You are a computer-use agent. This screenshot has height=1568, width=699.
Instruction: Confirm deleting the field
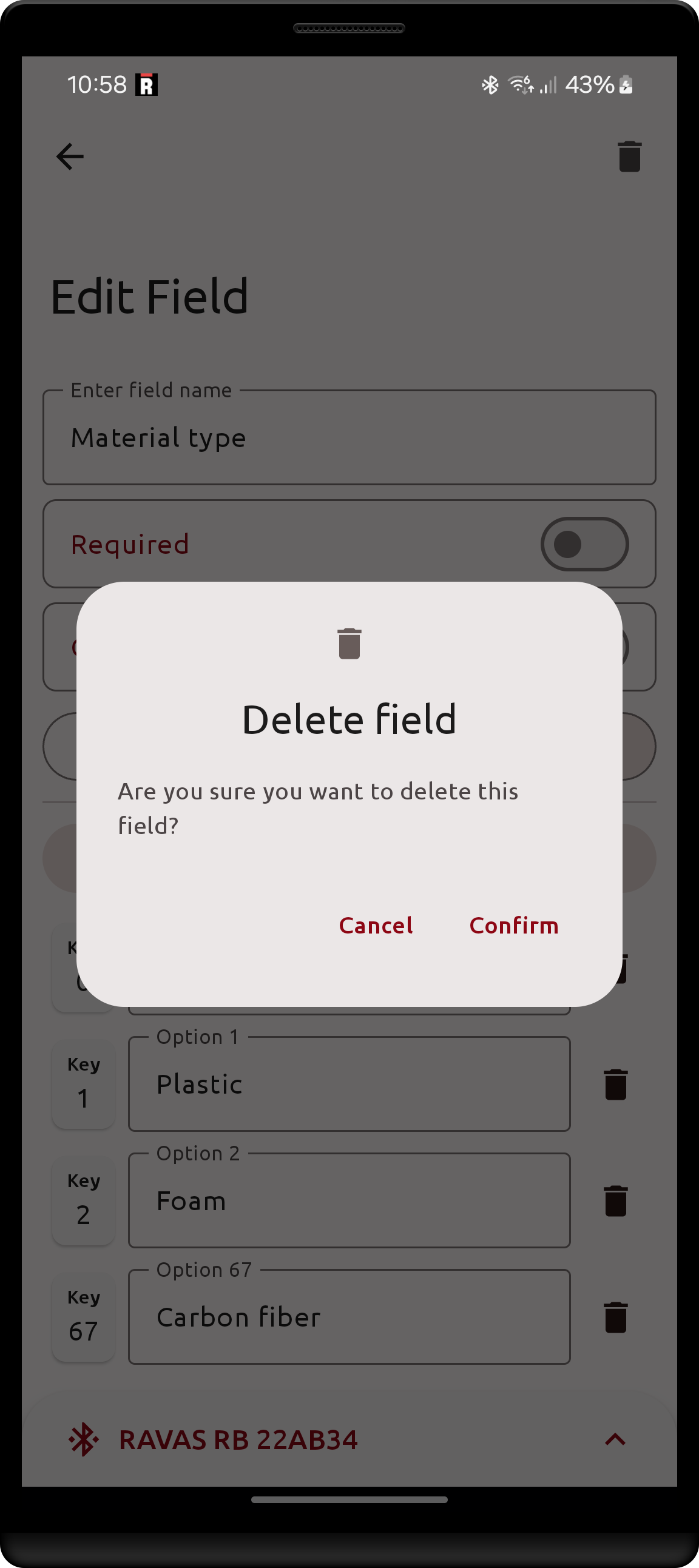point(513,925)
